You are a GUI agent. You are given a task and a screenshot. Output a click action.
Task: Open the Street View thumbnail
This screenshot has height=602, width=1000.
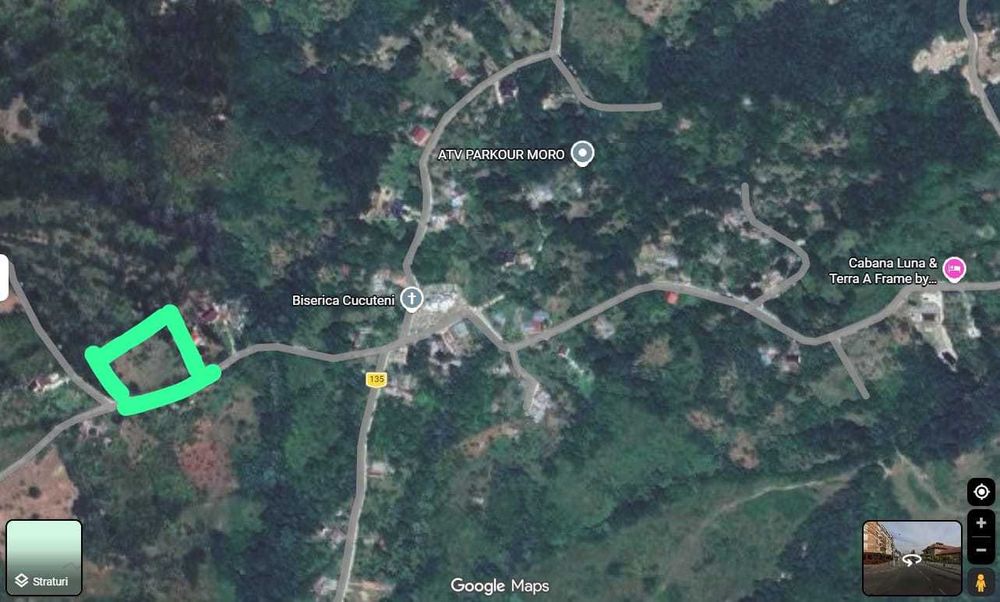(911, 557)
